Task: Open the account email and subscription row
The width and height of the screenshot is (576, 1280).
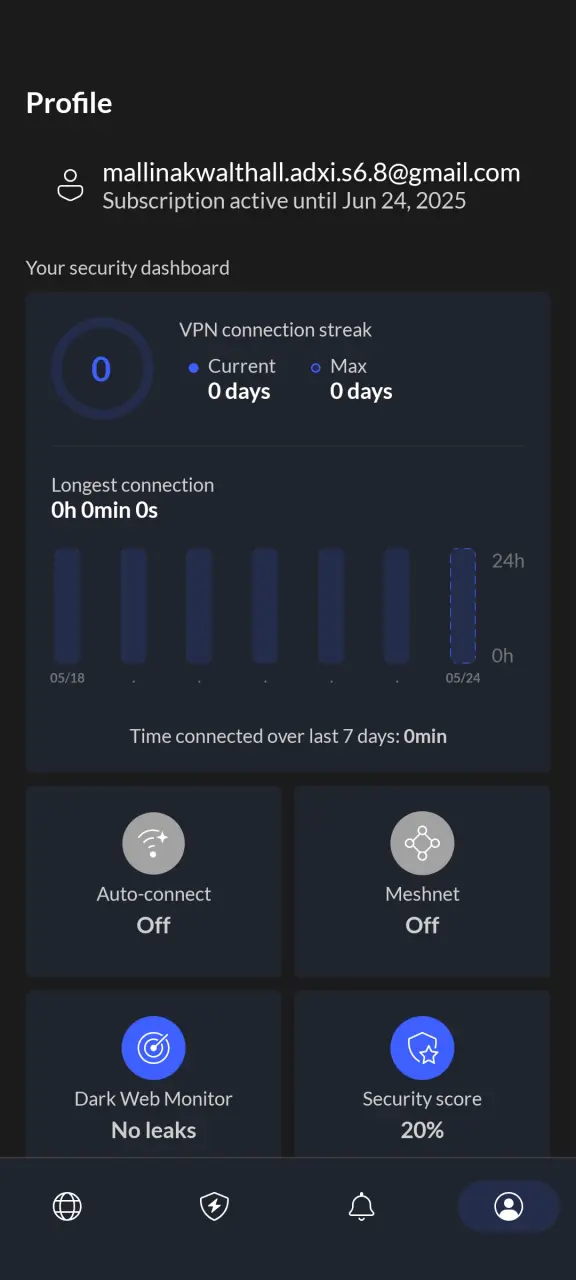Action: point(288,186)
